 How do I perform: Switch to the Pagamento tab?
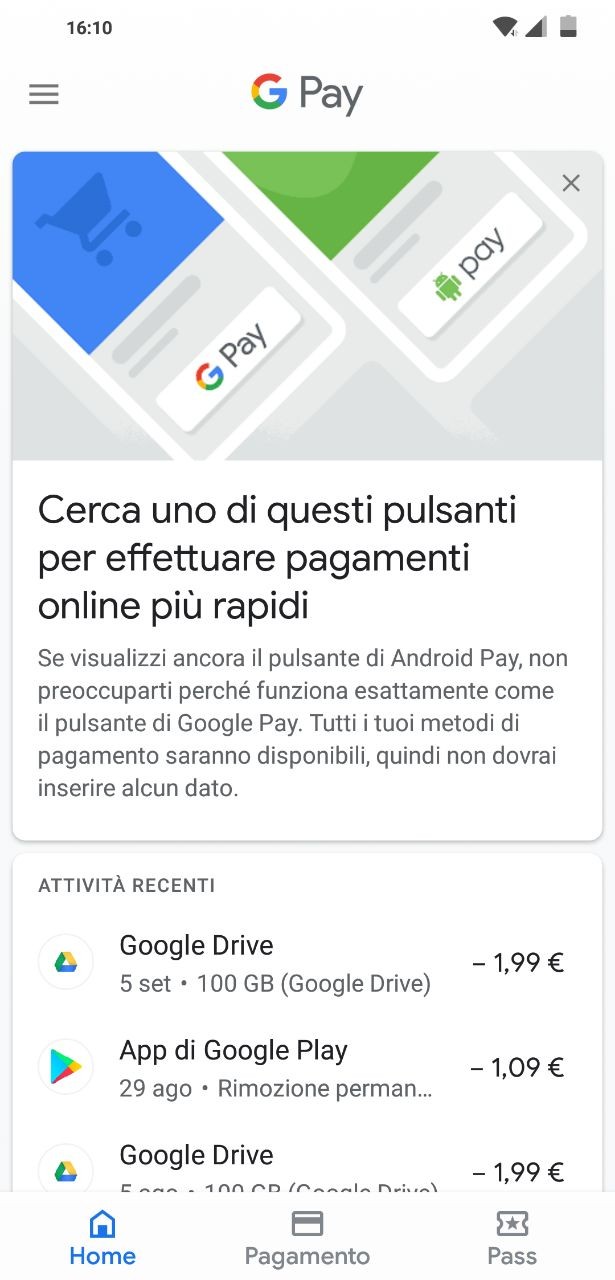pos(307,1238)
